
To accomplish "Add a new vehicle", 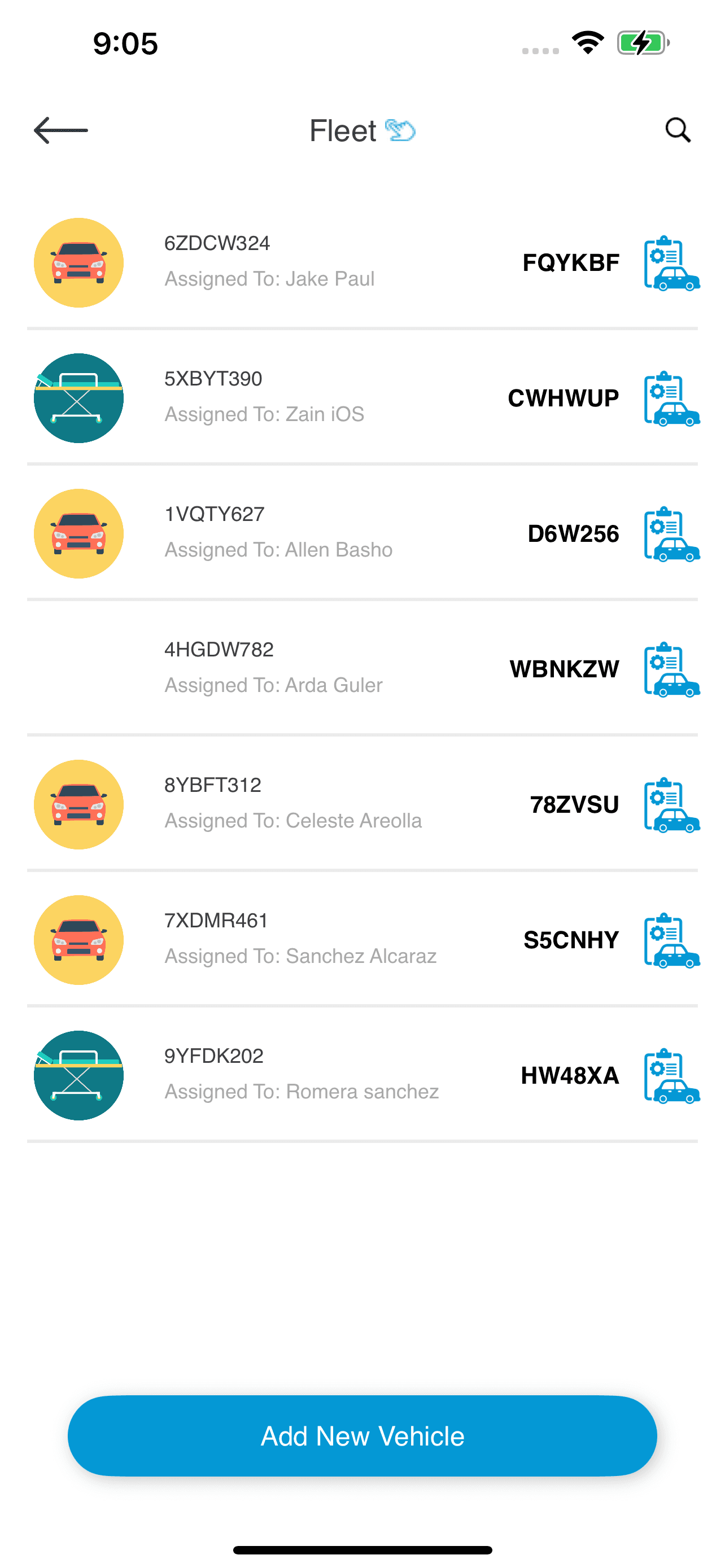I will click(362, 1436).
